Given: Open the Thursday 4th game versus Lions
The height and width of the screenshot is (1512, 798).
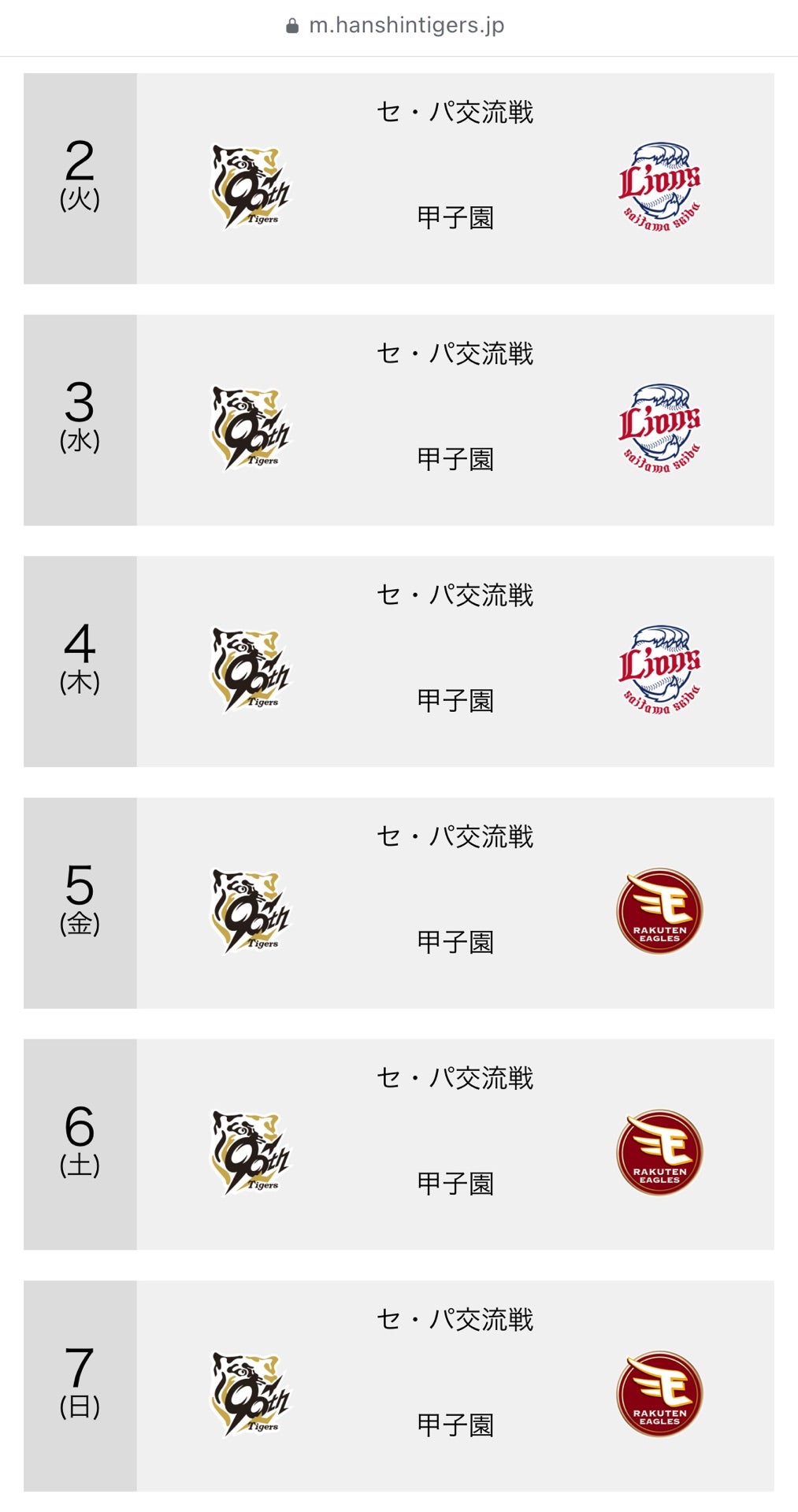Looking at the screenshot, I should [455, 661].
